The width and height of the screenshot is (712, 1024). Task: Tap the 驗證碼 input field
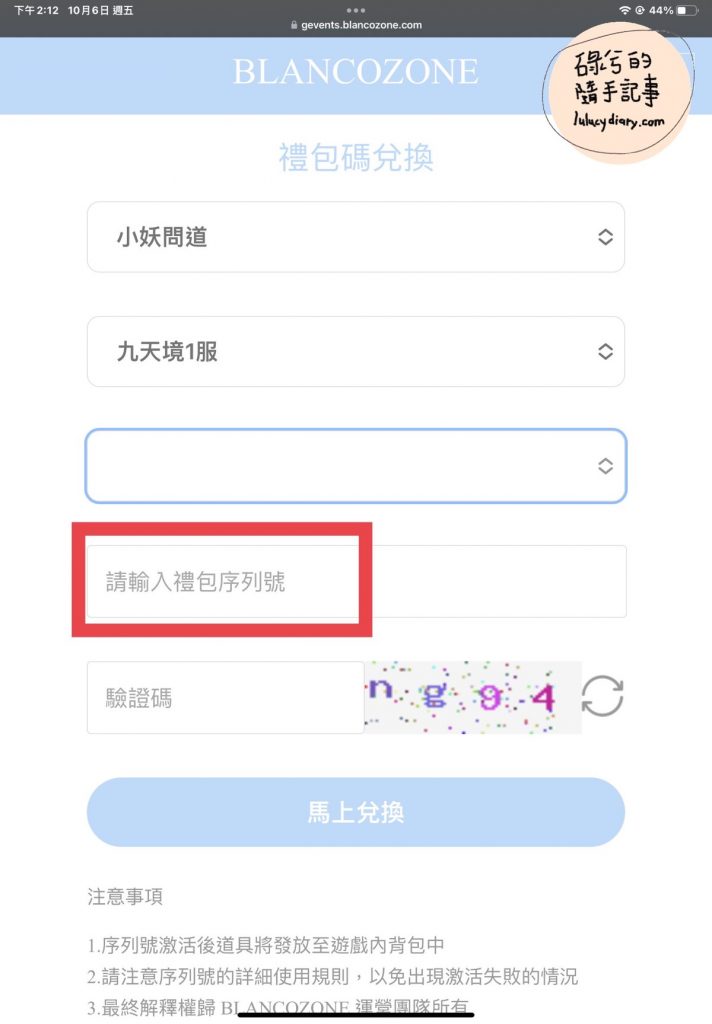coord(225,698)
